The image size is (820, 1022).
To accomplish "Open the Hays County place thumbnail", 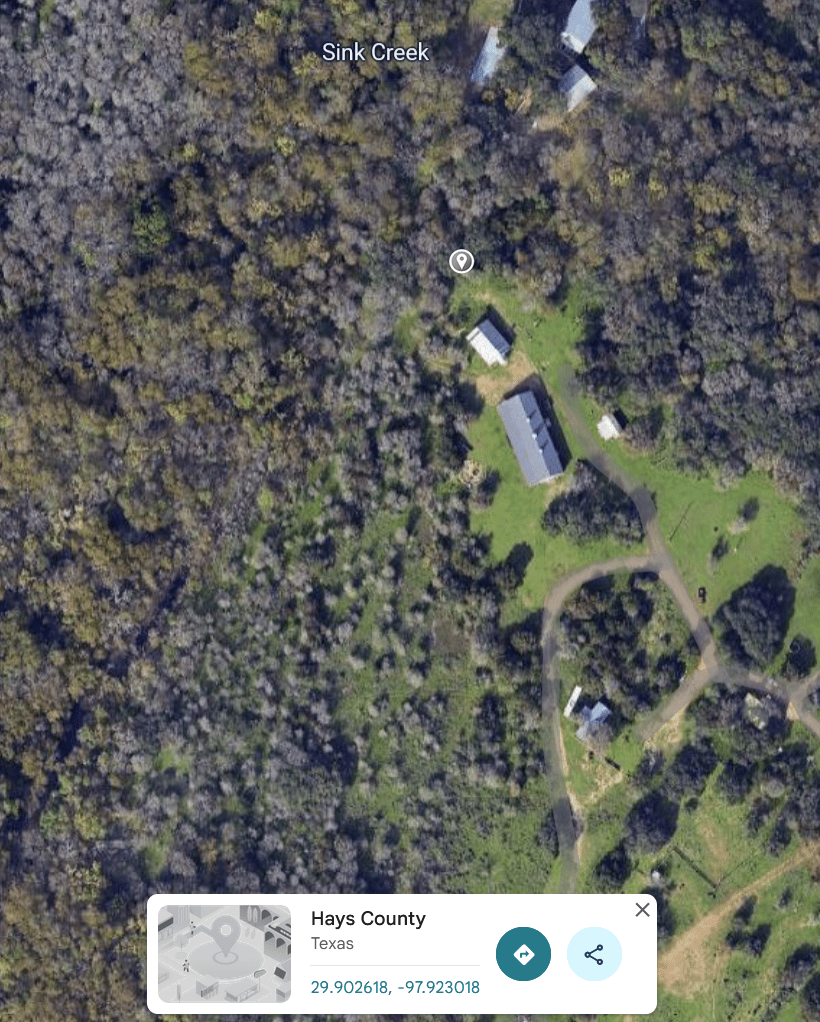I will pos(224,953).
